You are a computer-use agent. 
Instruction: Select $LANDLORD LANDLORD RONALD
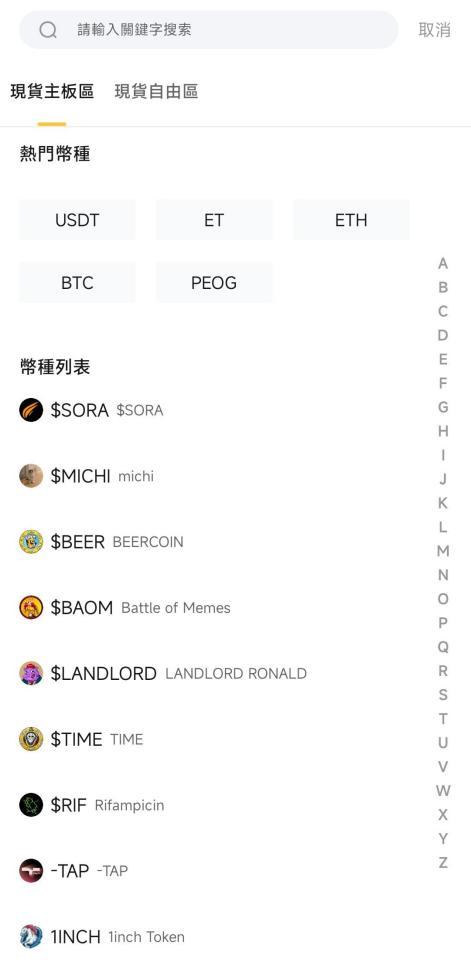[x=212, y=673]
